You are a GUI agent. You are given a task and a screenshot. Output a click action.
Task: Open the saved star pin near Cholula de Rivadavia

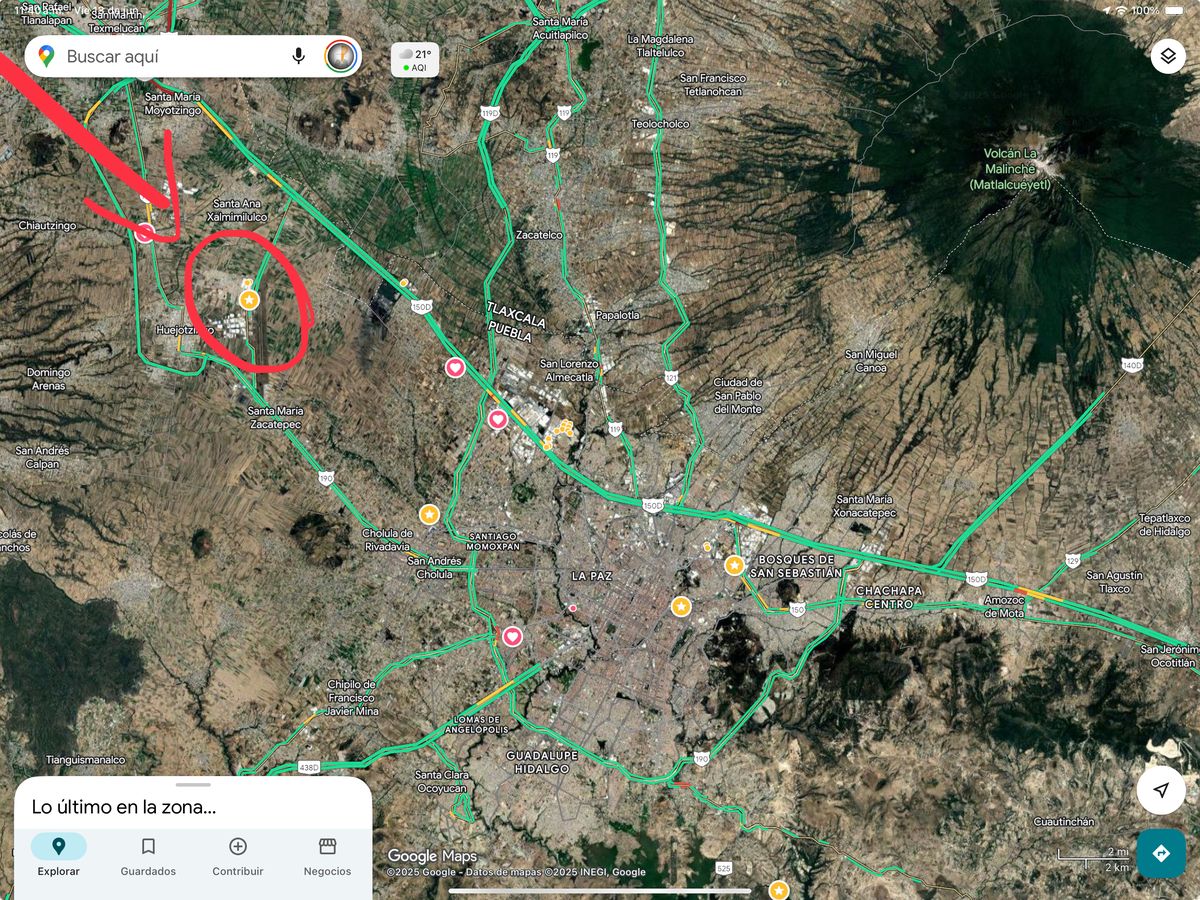(x=429, y=514)
